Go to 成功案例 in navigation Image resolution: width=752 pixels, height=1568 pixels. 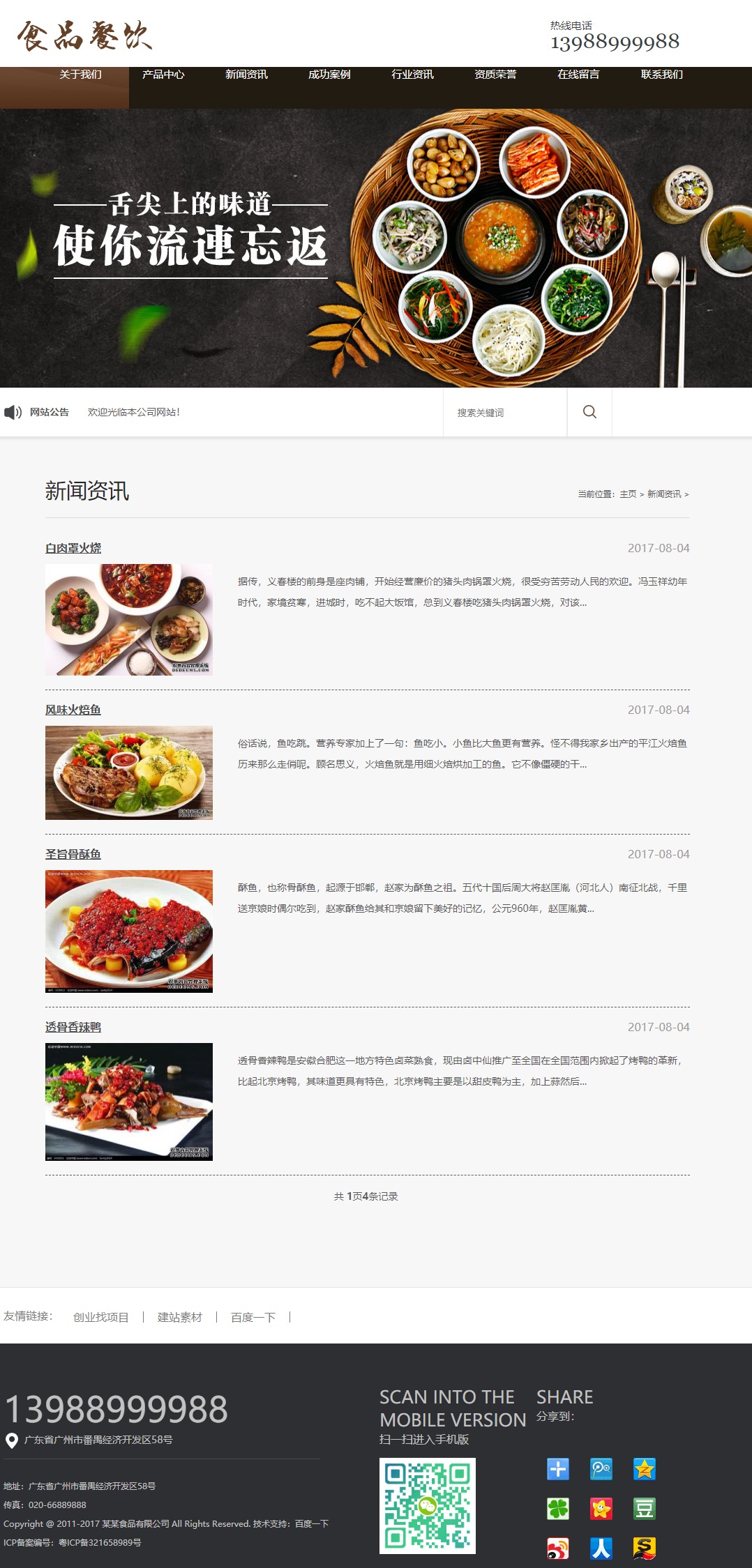(329, 75)
